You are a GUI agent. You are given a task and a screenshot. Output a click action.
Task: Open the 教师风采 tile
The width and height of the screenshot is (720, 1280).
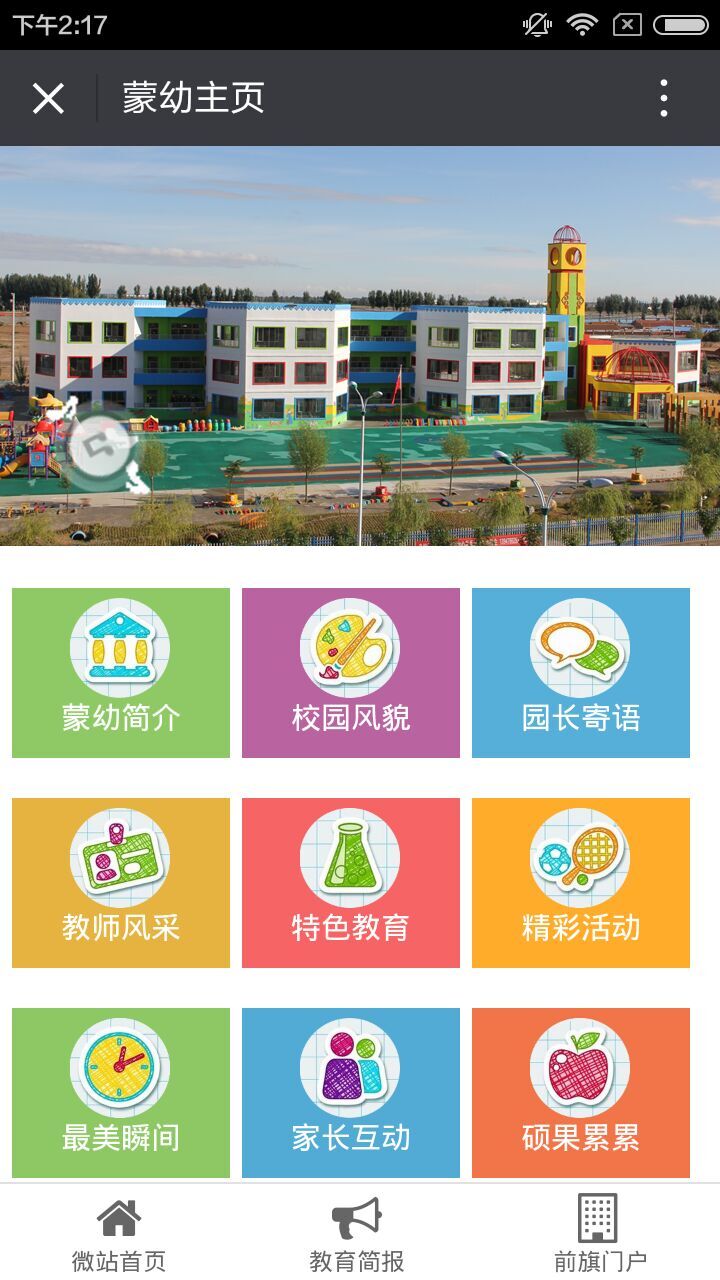[x=121, y=883]
